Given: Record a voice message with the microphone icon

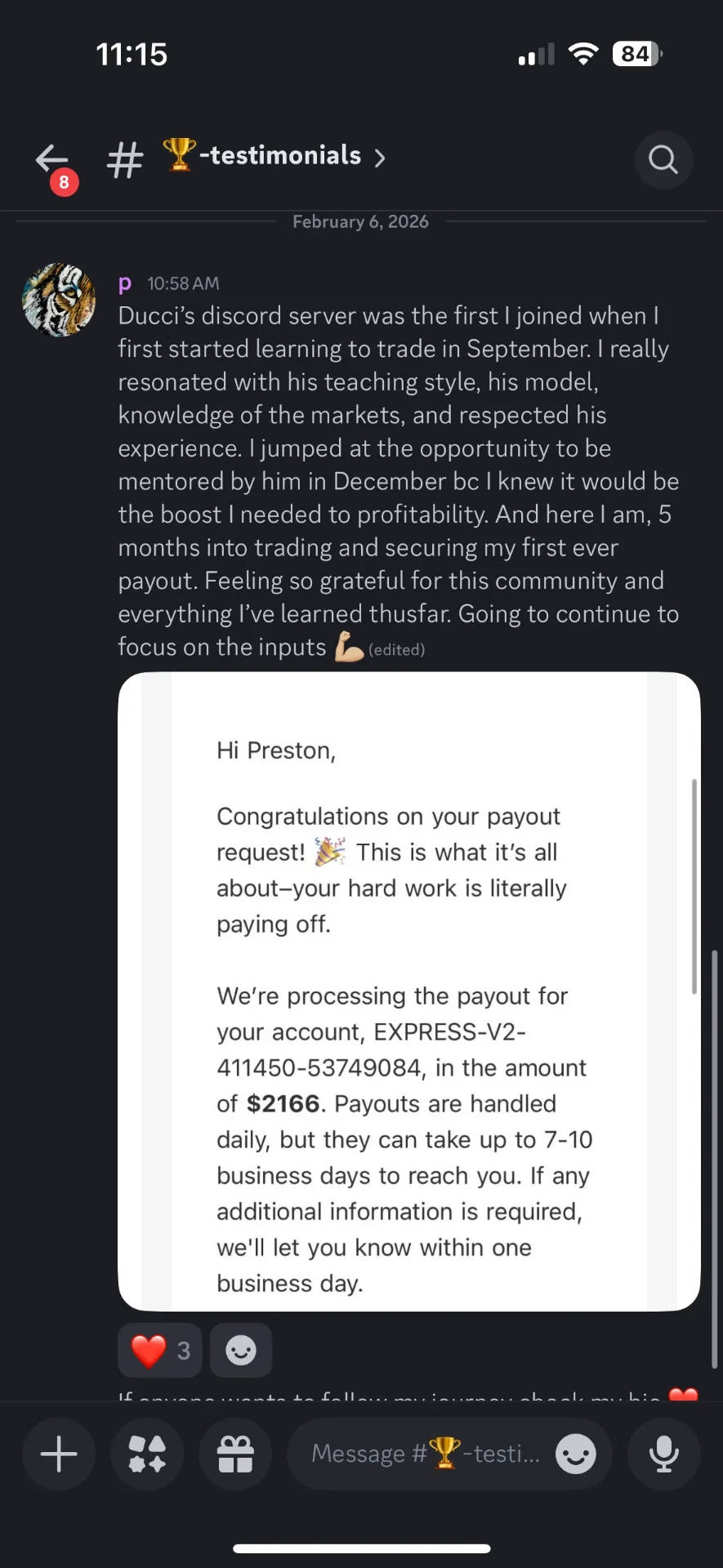Looking at the screenshot, I should 663,1454.
